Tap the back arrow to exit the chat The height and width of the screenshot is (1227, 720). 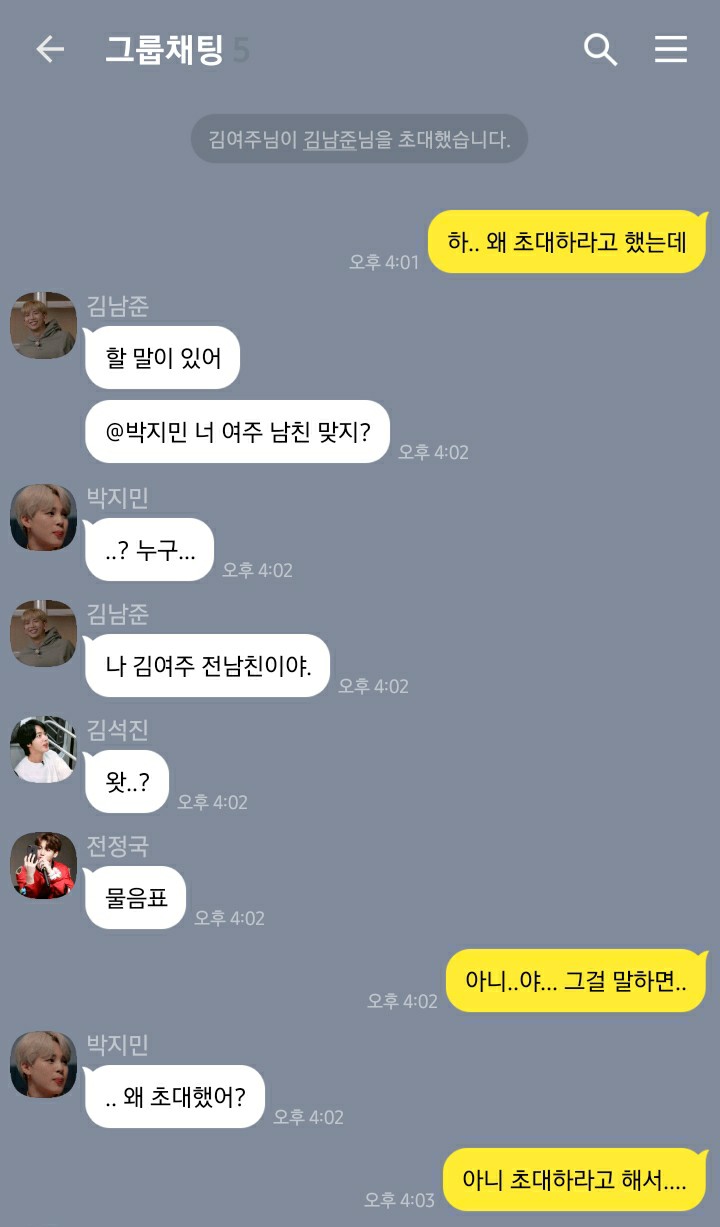pyautogui.click(x=49, y=48)
